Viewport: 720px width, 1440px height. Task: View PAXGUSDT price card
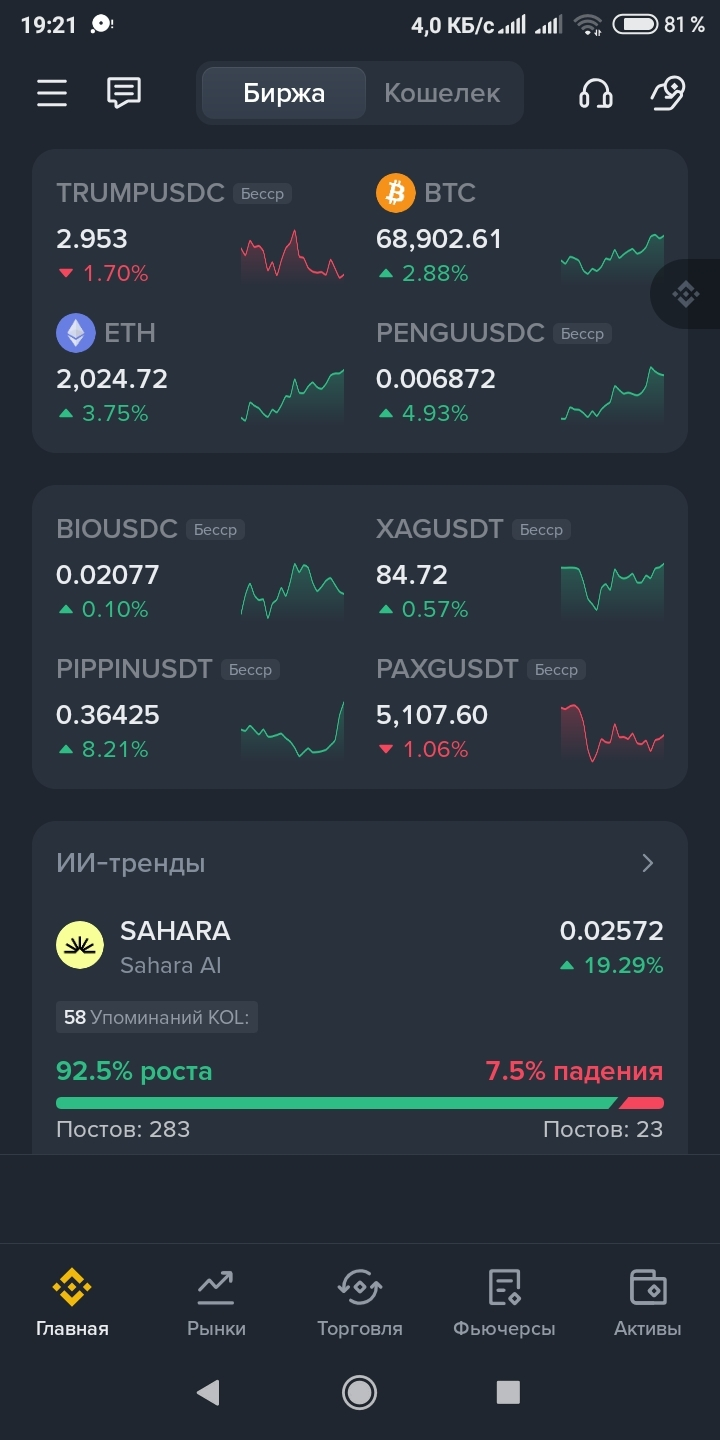point(520,708)
